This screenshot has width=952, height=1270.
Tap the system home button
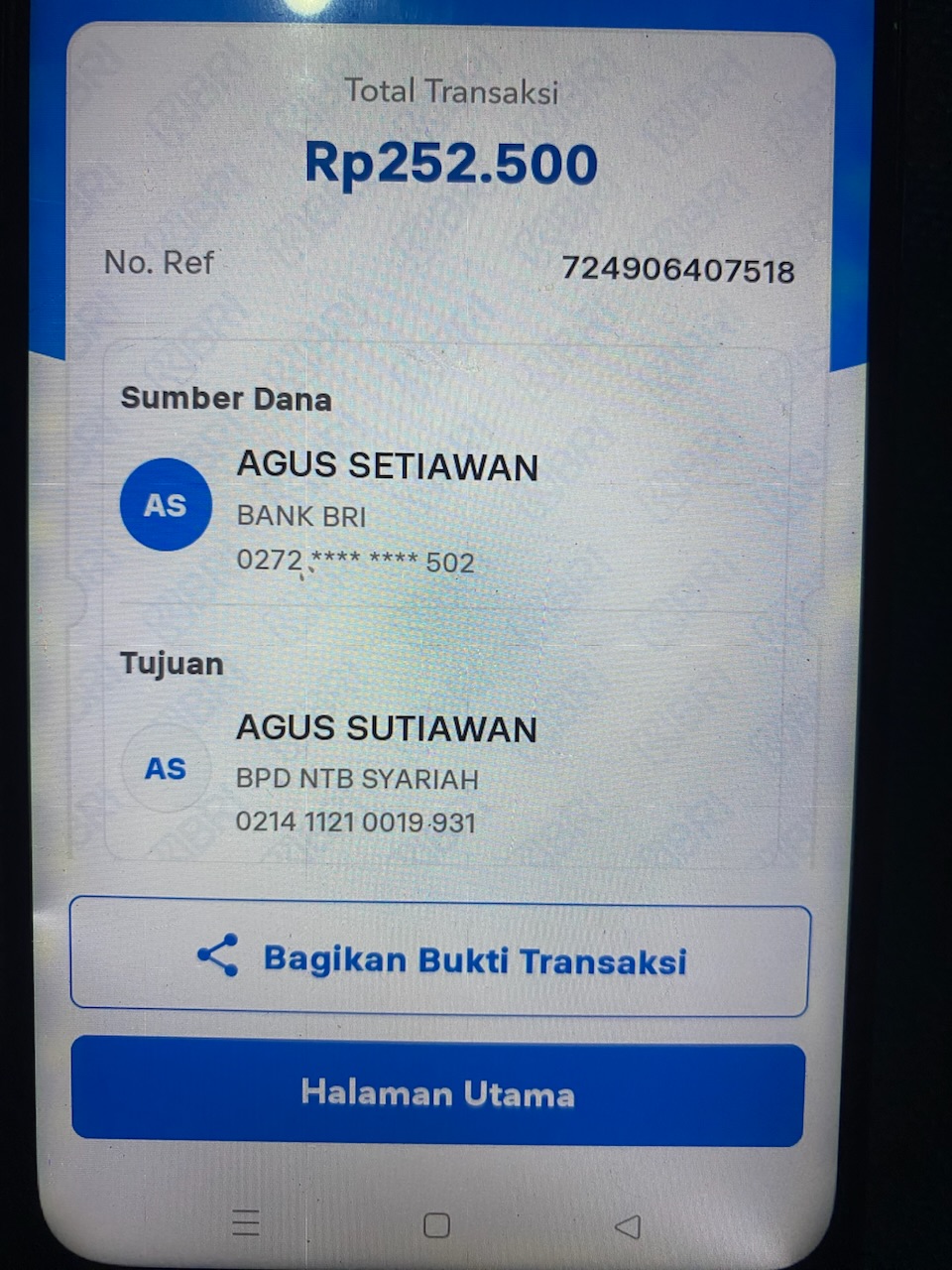pos(436,1225)
